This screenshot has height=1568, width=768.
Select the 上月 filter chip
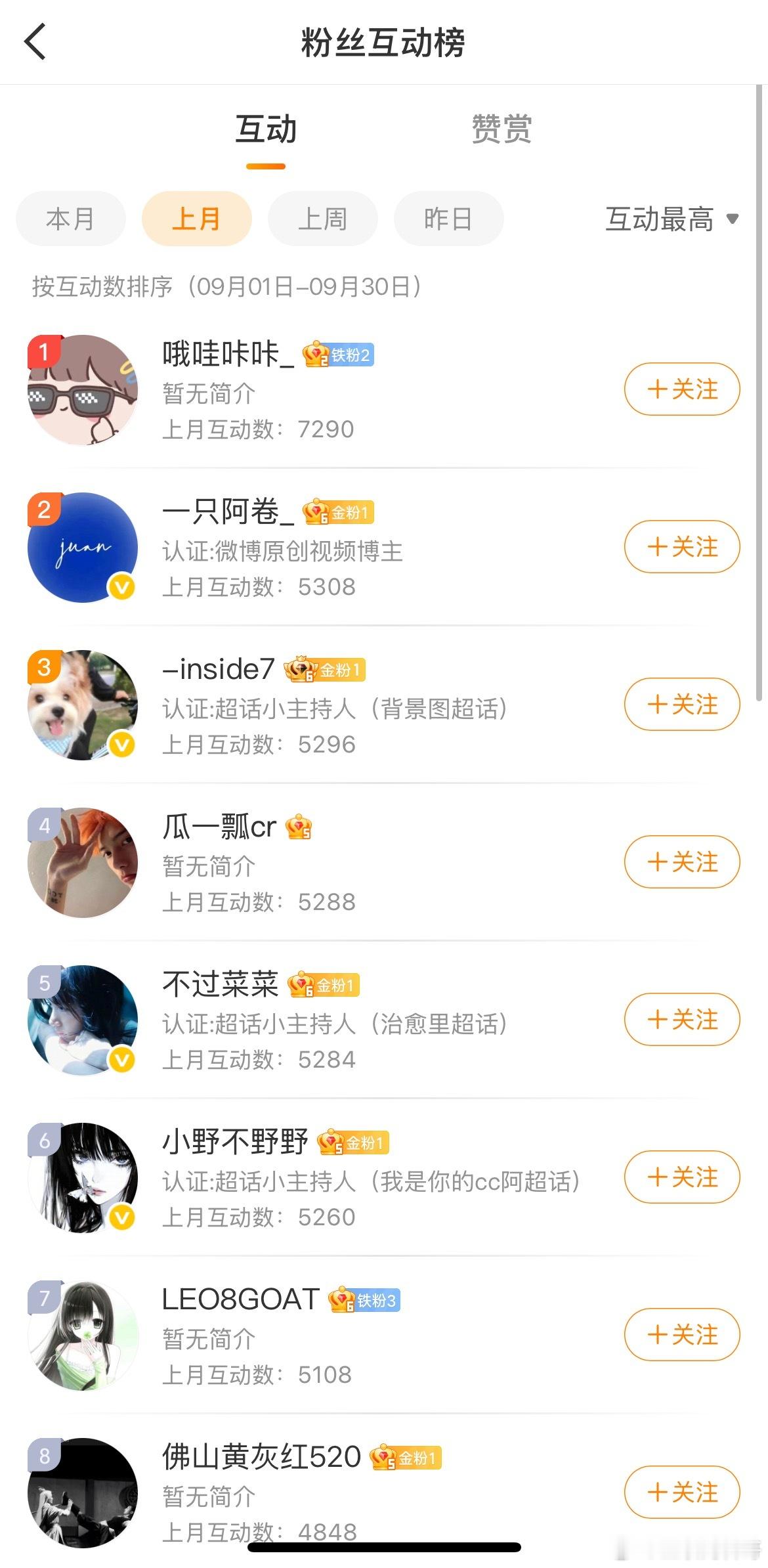(x=196, y=219)
